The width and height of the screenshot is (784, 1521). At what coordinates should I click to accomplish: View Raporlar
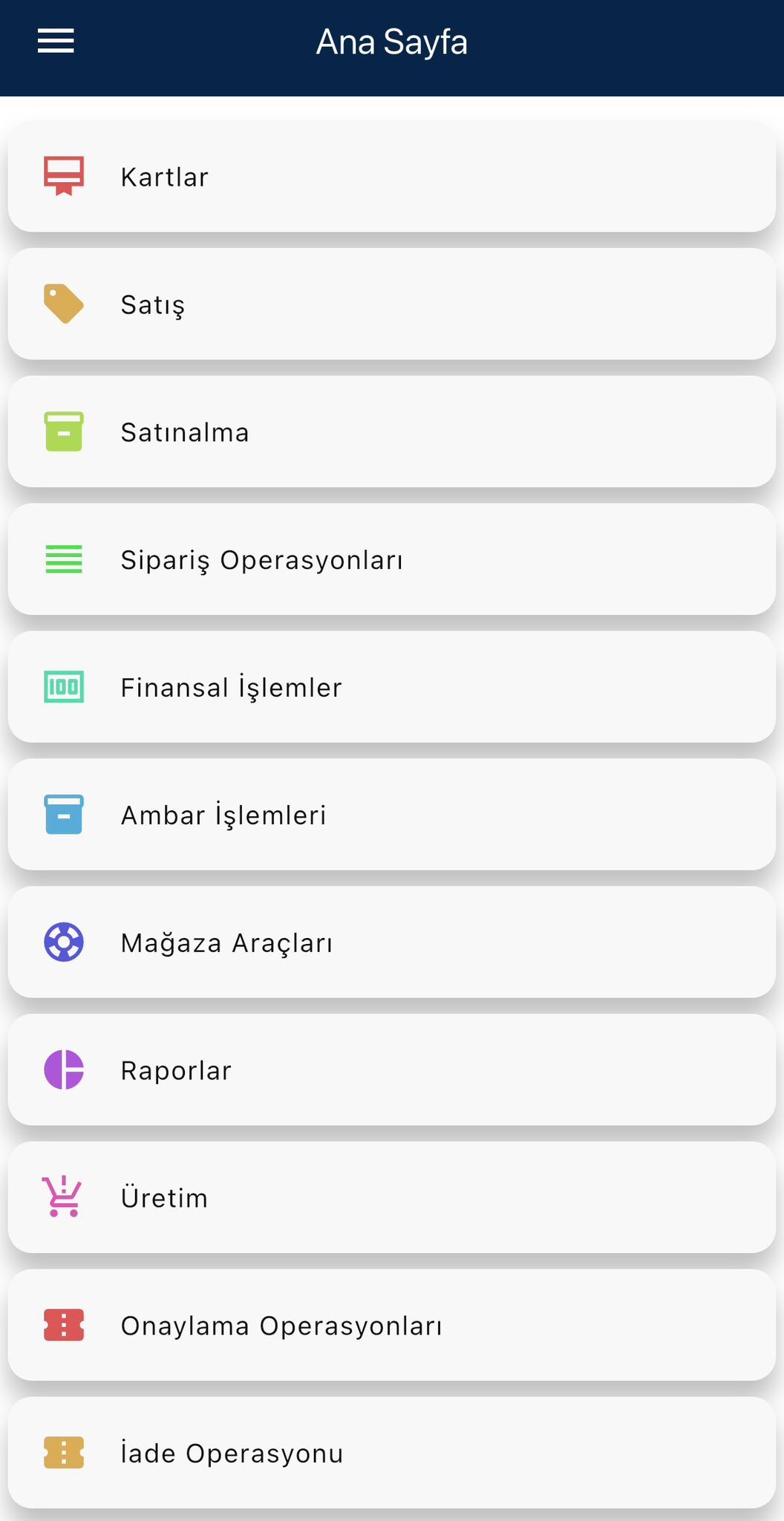[391, 1070]
